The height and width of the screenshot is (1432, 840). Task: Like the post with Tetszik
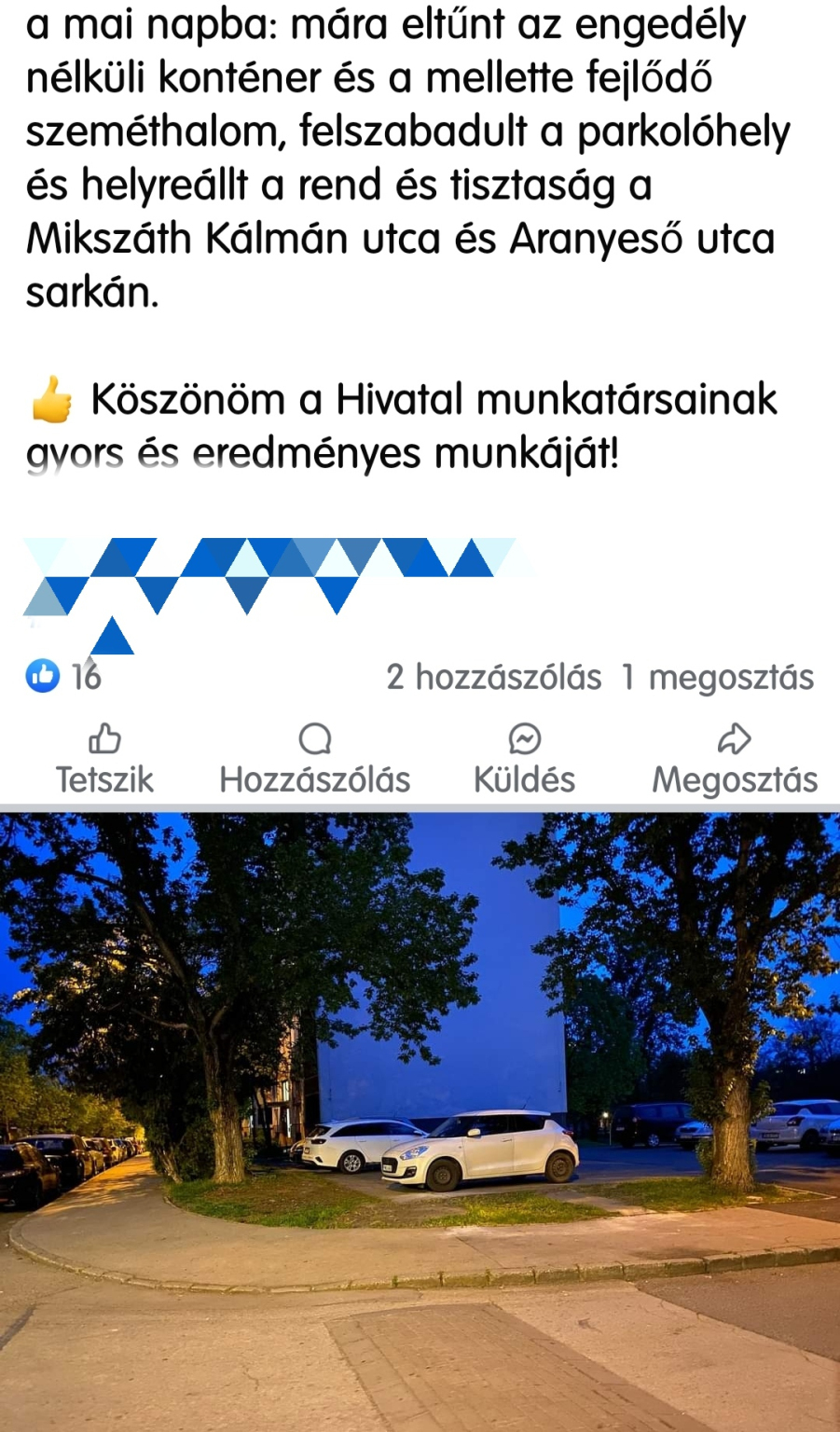point(104,760)
